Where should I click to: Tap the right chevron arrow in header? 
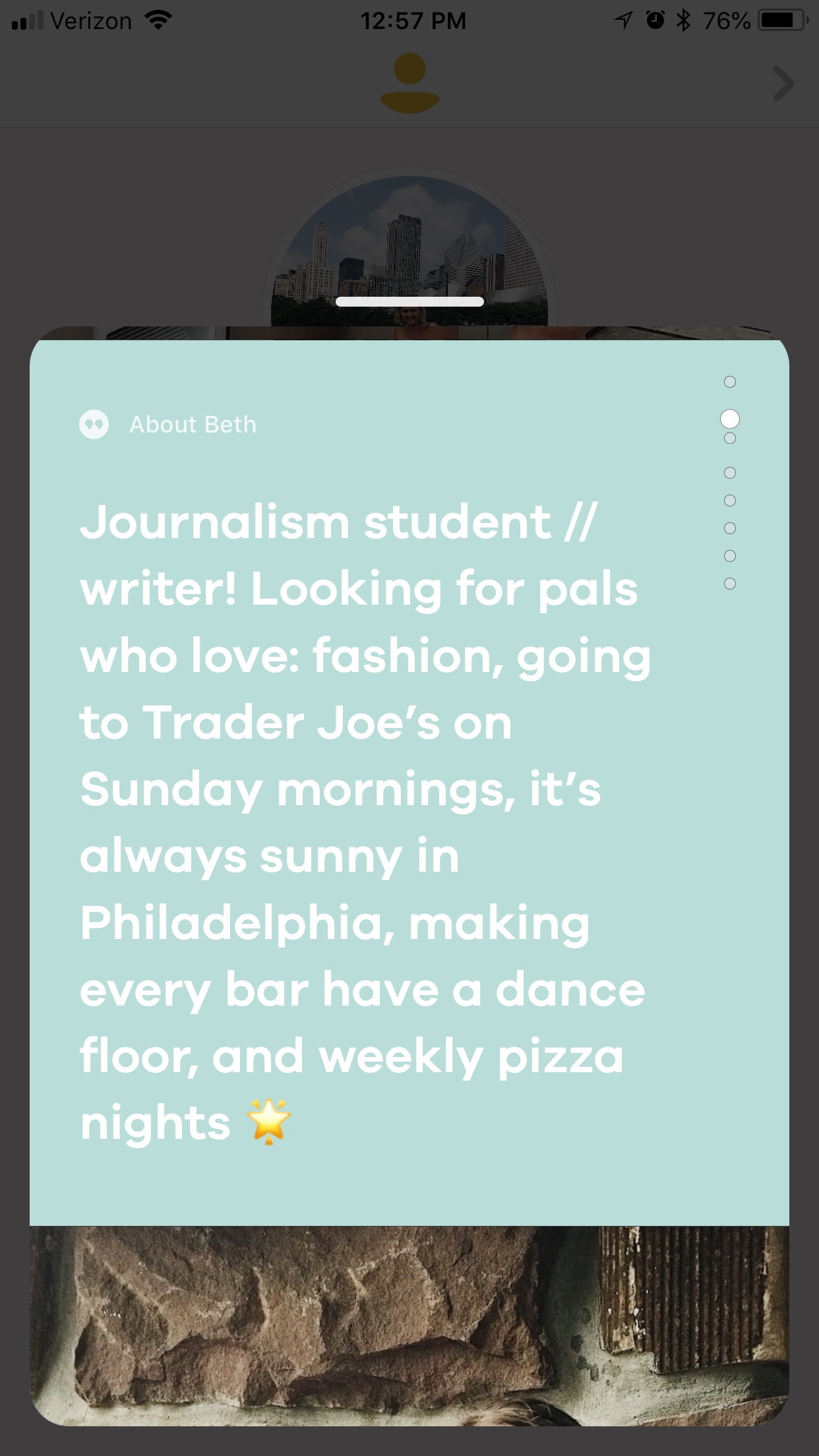point(783,84)
